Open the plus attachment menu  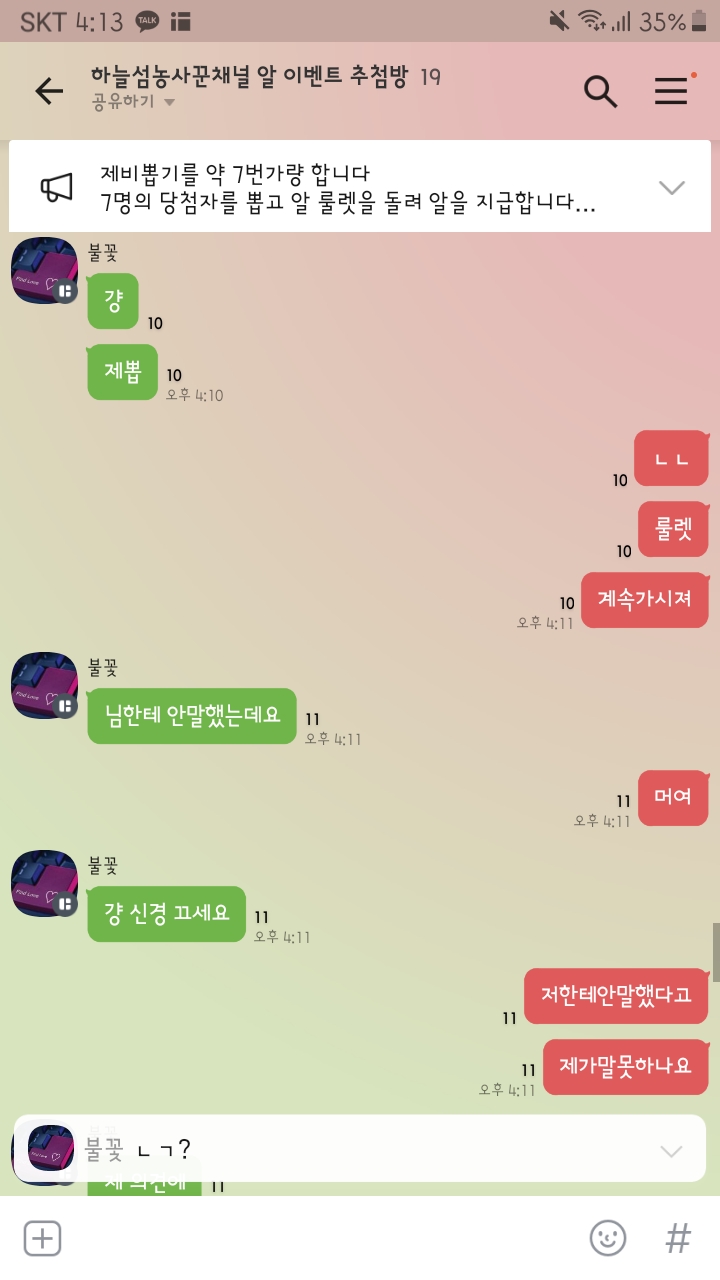coord(42,1238)
